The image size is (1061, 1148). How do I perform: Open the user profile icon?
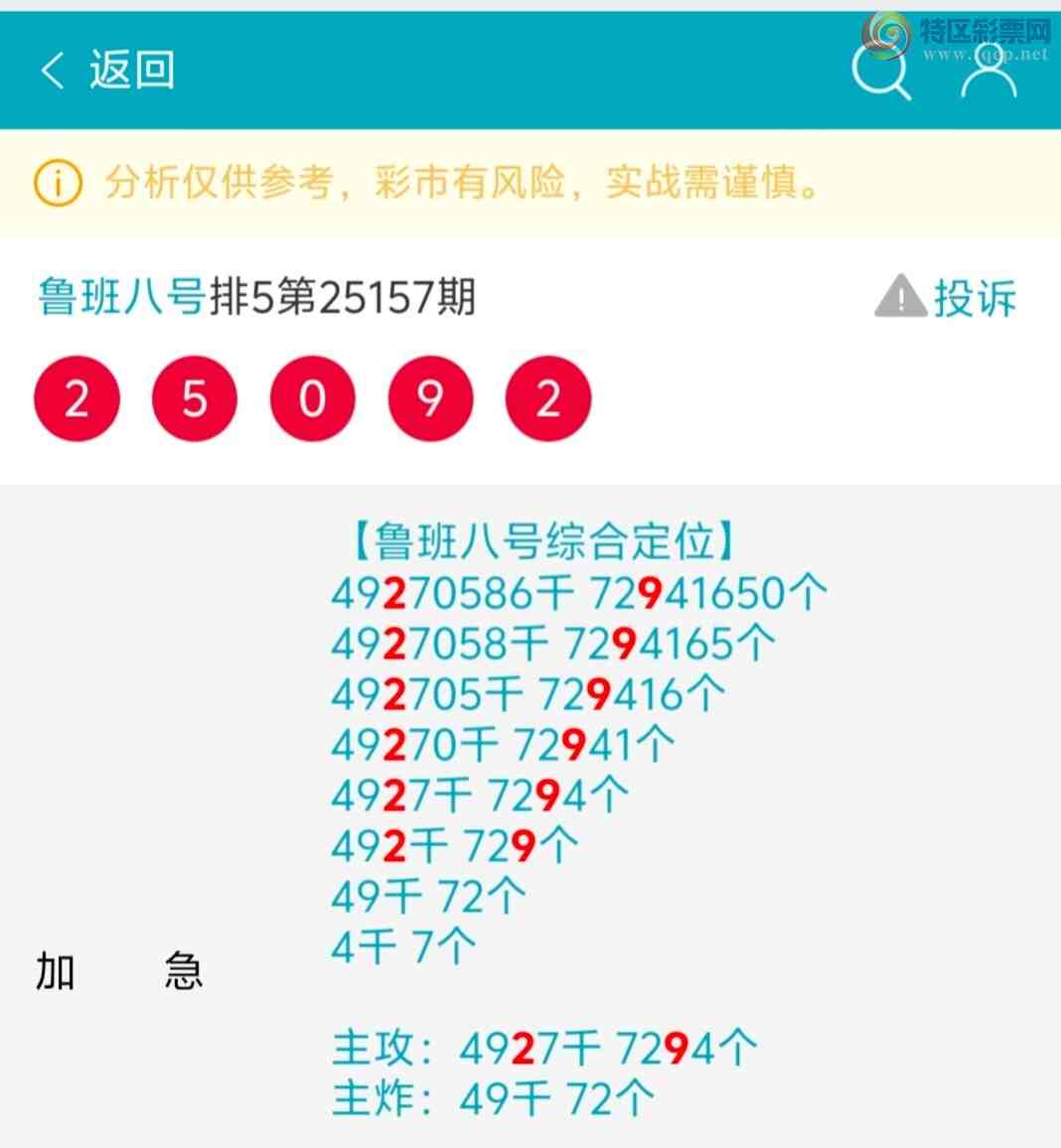987,72
